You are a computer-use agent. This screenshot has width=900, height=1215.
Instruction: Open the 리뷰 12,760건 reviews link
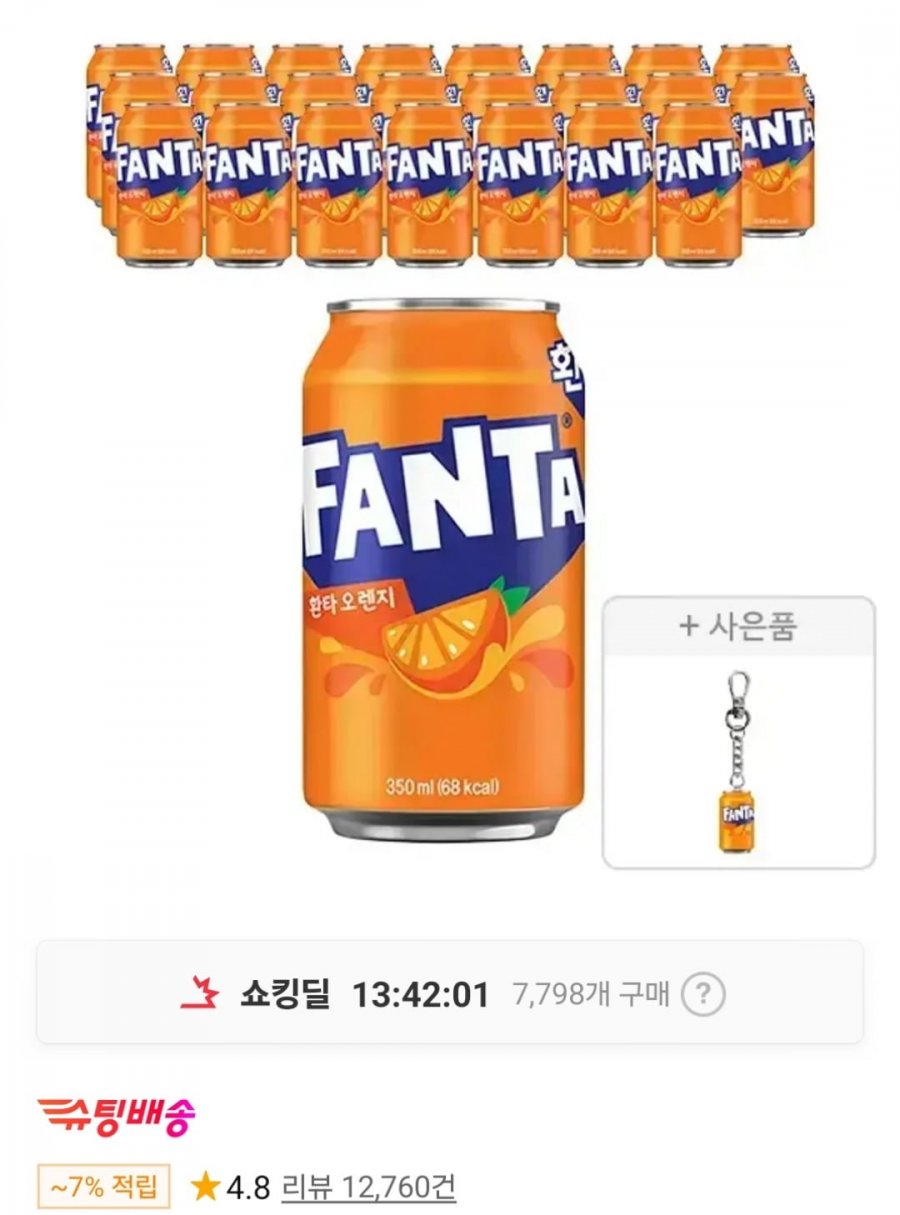368,1187
